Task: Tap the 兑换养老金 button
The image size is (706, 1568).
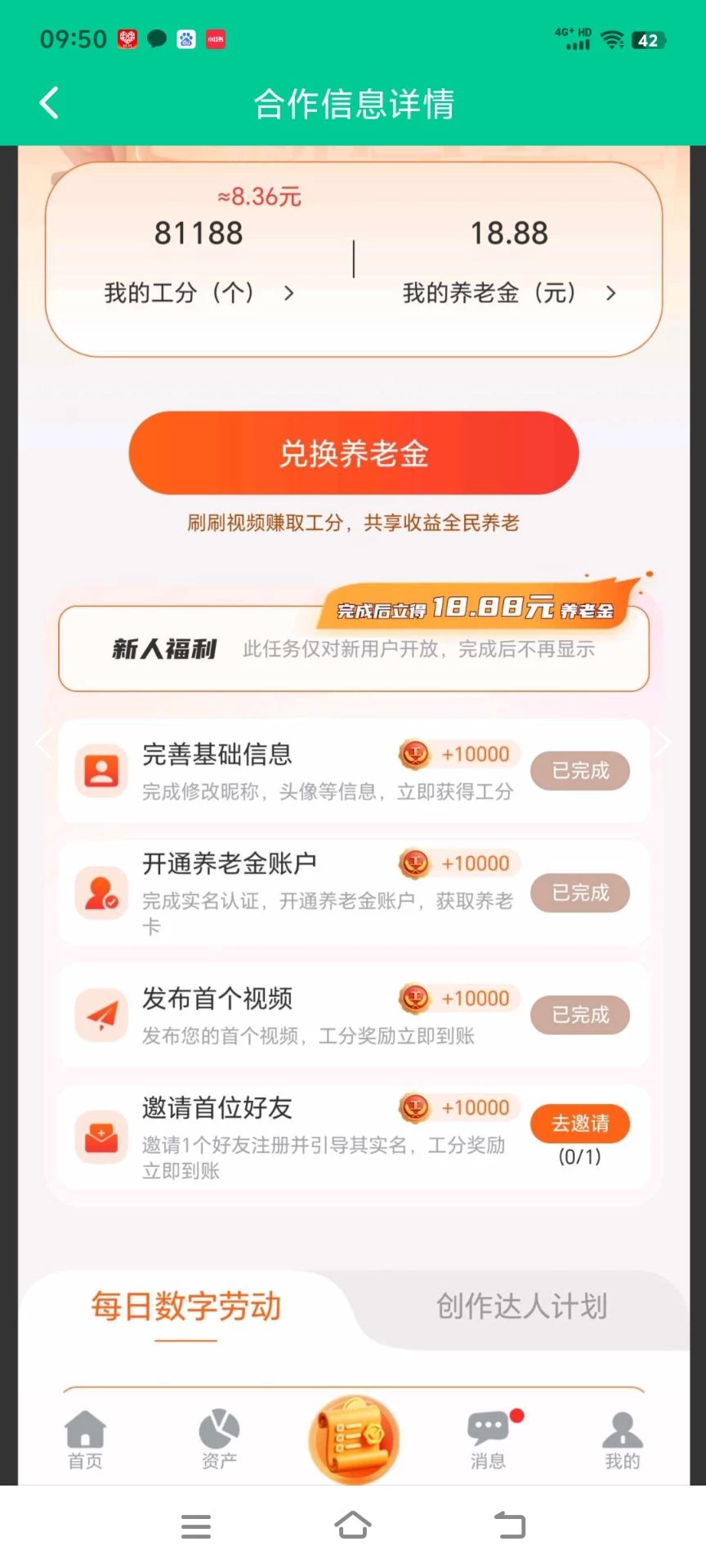Action: 354,453
